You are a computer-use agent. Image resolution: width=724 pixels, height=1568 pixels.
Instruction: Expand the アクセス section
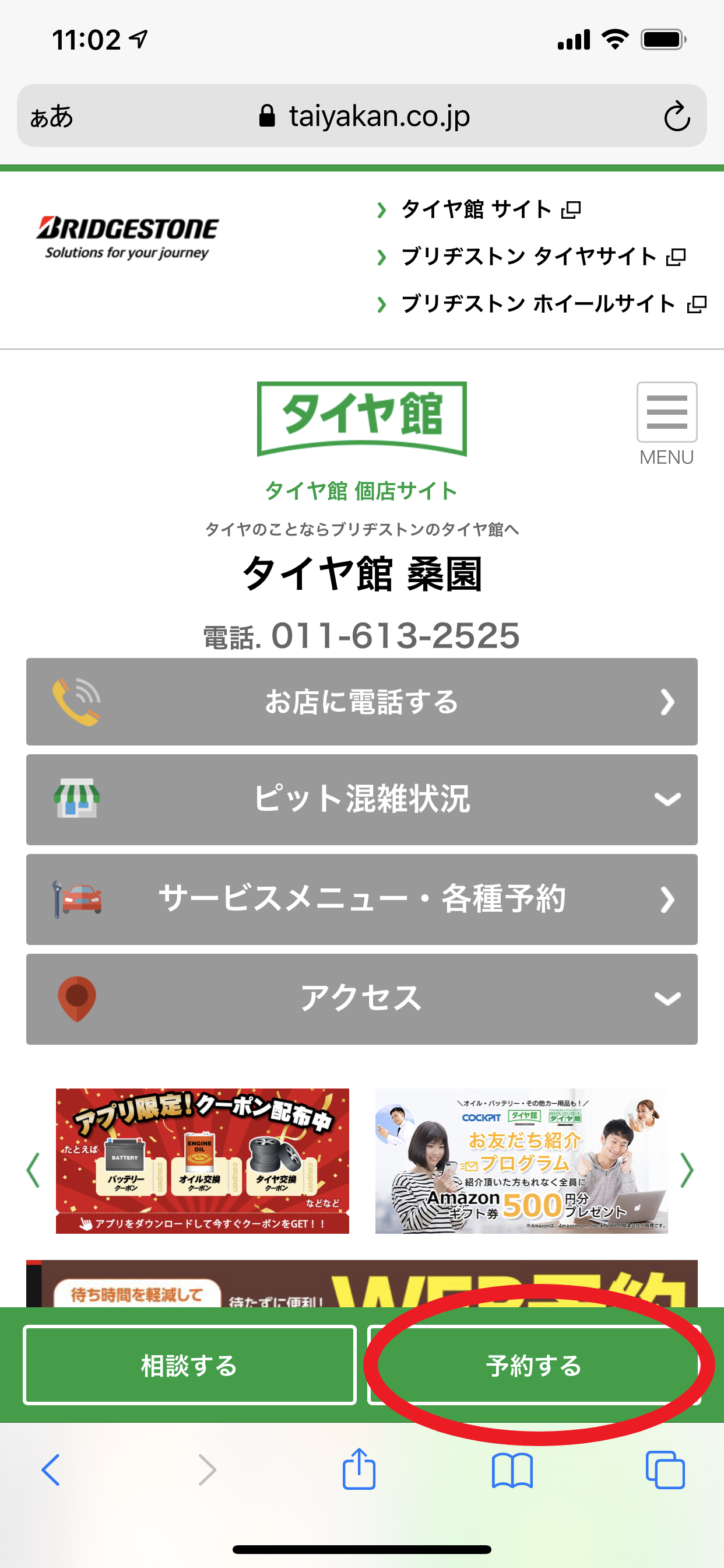(361, 999)
